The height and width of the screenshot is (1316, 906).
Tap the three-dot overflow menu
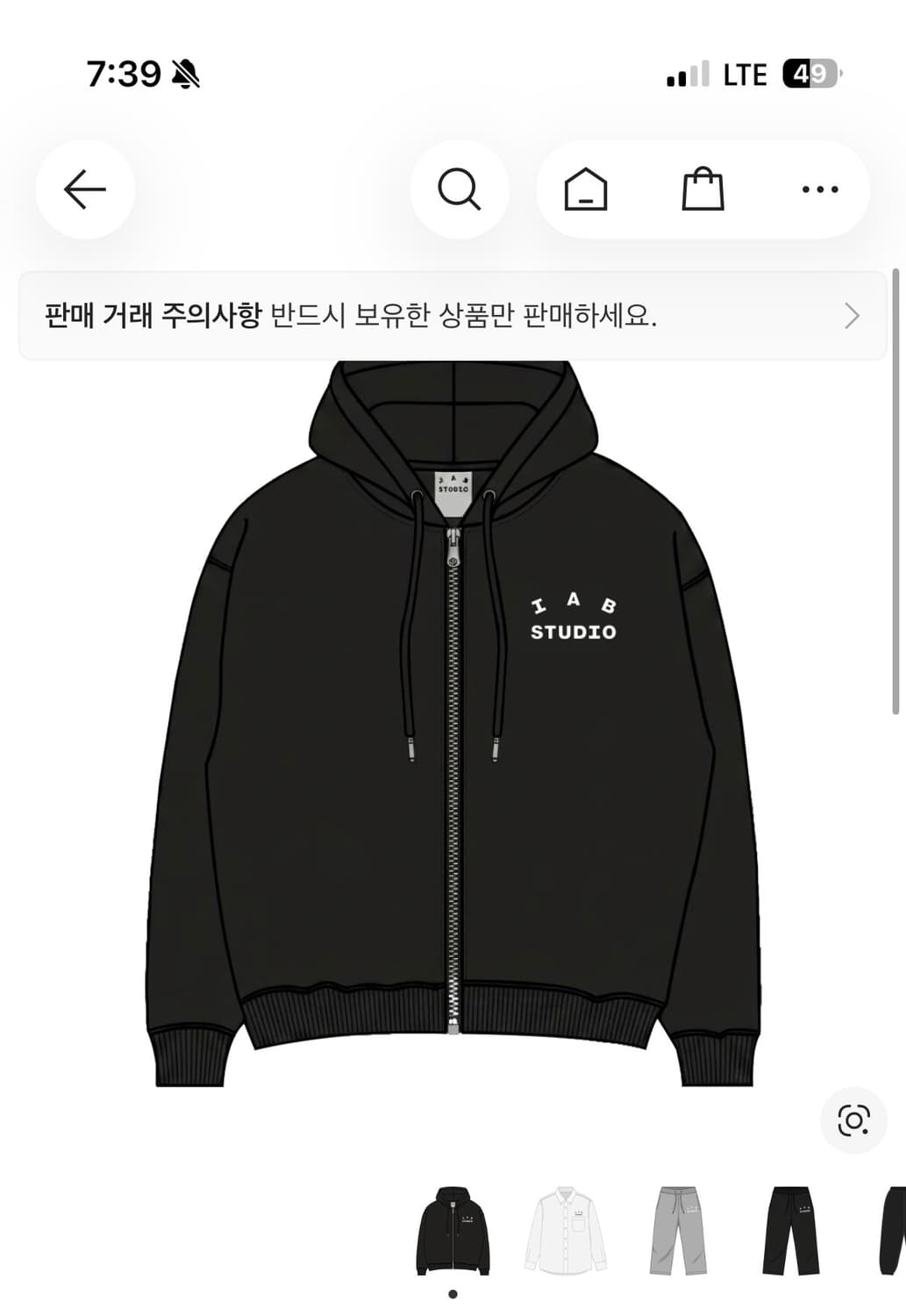point(818,190)
